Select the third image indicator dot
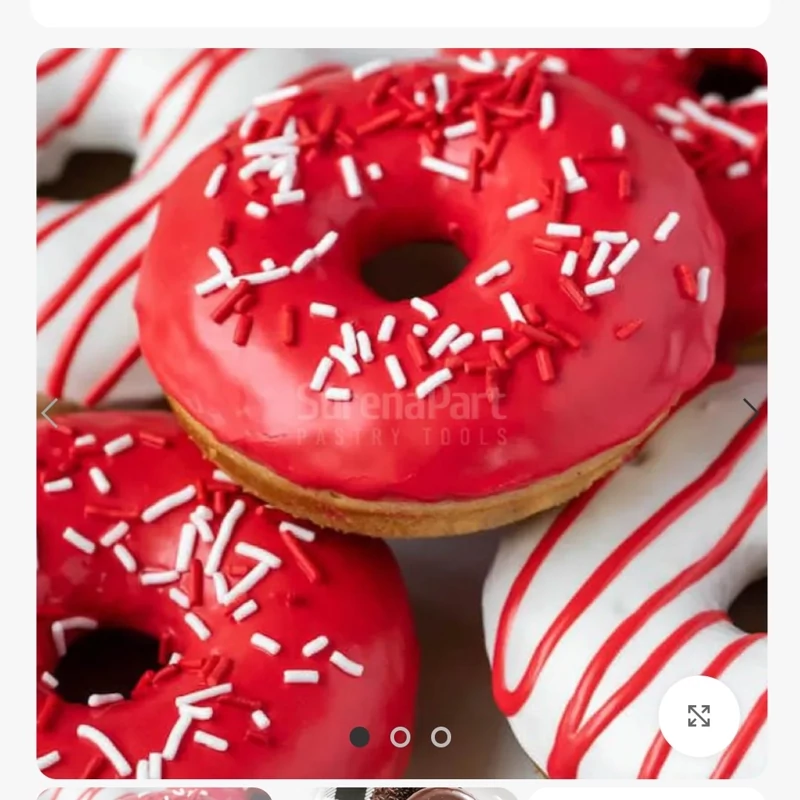 click(441, 737)
